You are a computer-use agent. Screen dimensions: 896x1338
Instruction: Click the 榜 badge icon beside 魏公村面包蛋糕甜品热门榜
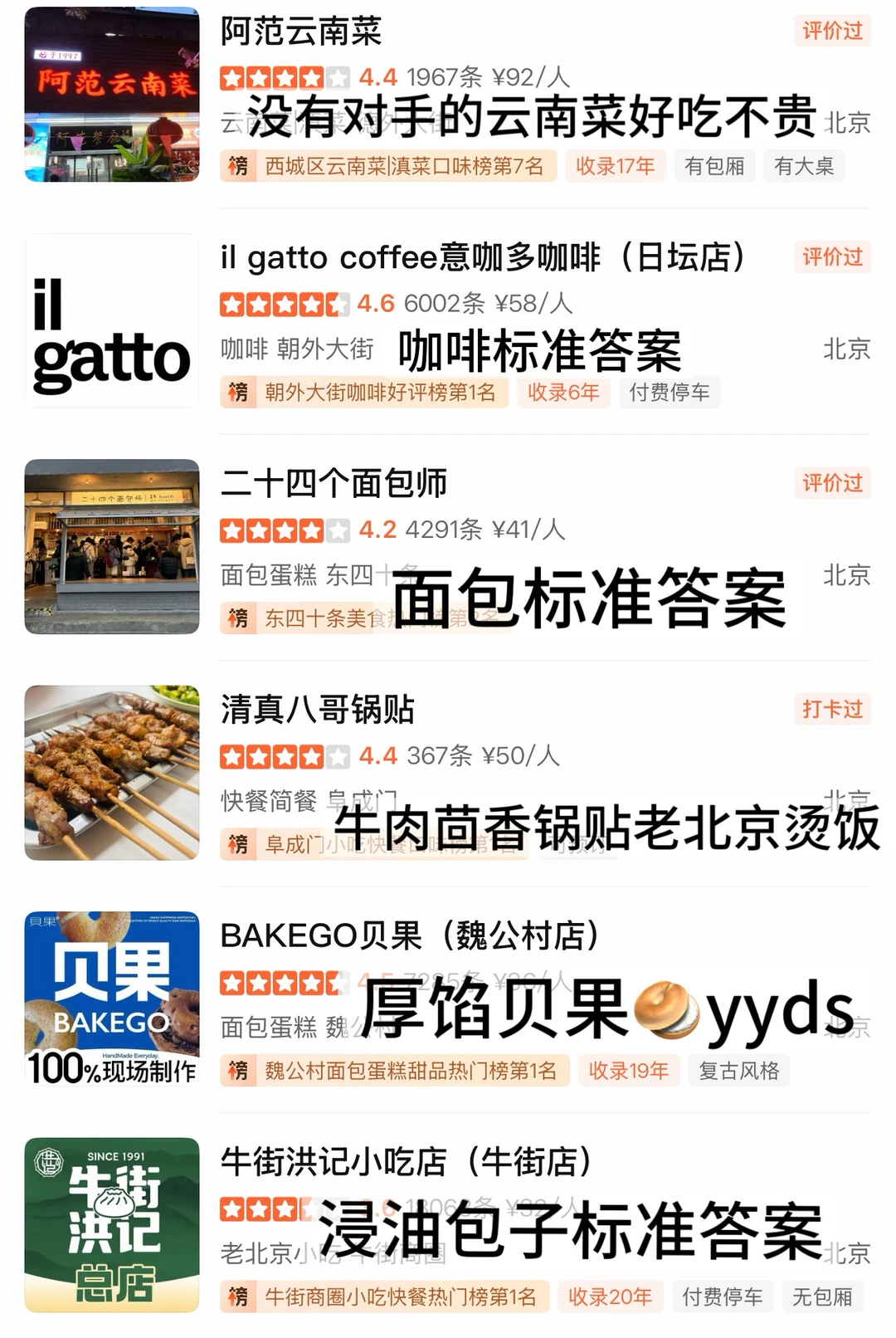(238, 1071)
